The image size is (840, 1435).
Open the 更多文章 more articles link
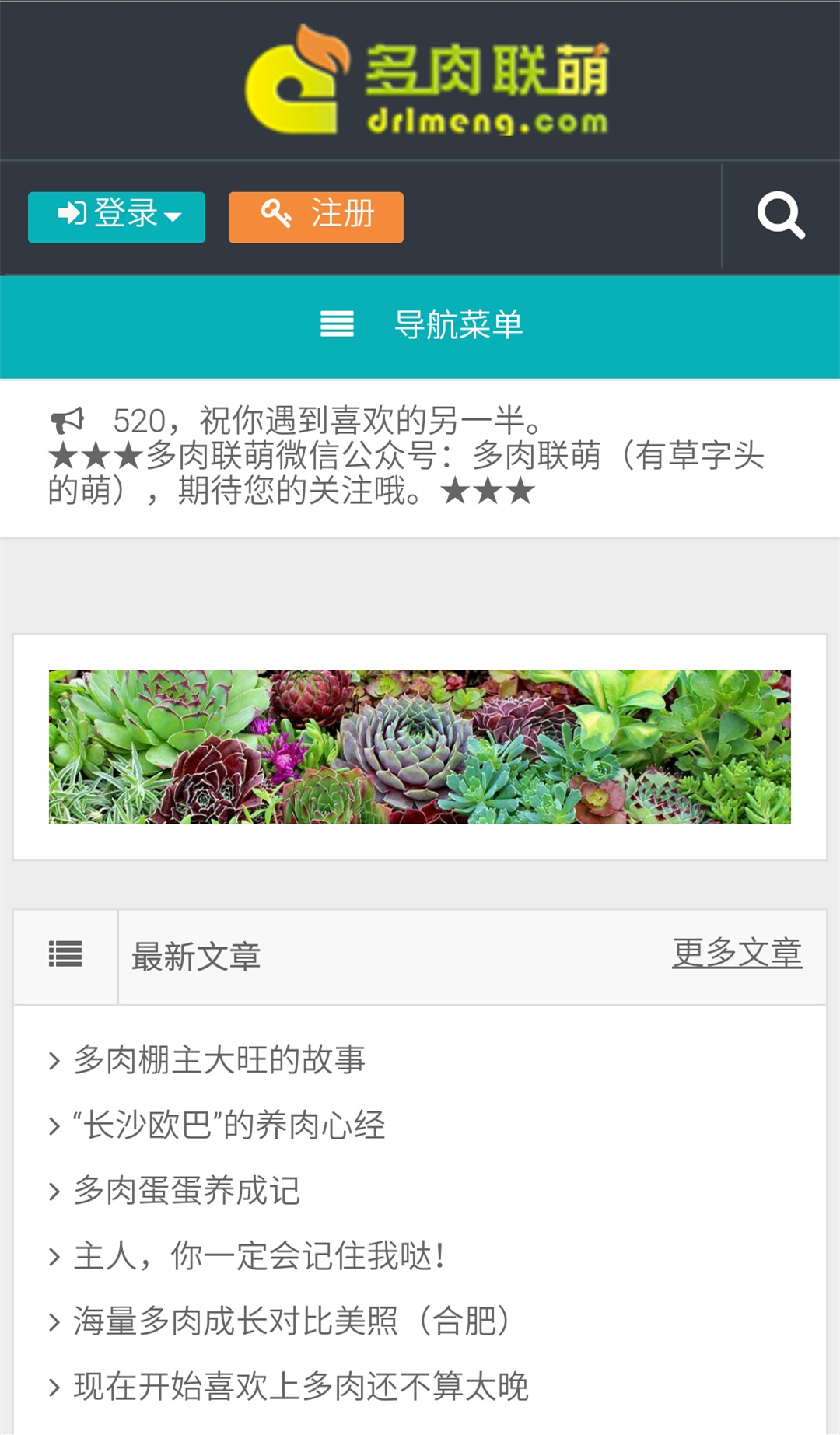coord(737,953)
